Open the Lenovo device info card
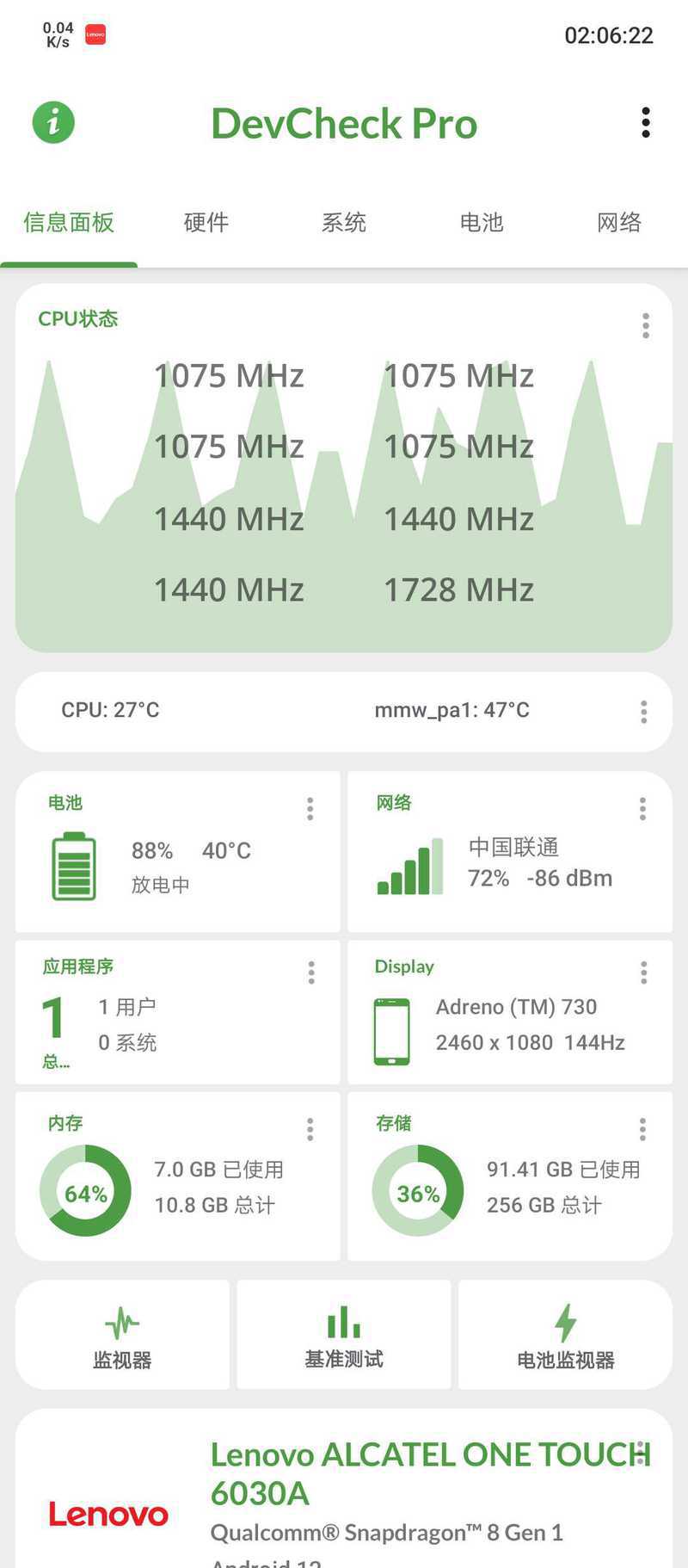Image resolution: width=688 pixels, height=1568 pixels. pos(344,1489)
